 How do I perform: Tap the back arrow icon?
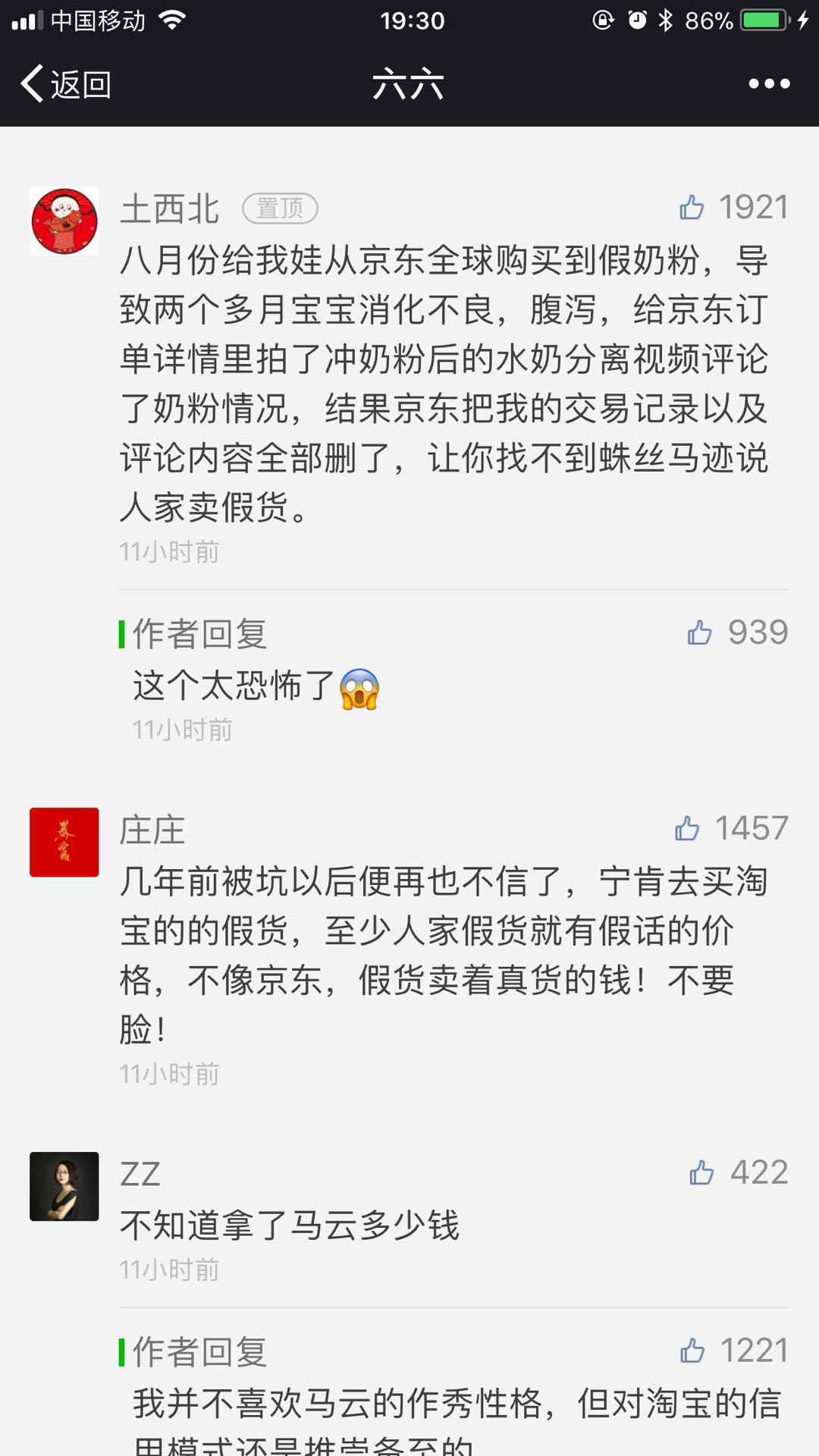click(29, 86)
